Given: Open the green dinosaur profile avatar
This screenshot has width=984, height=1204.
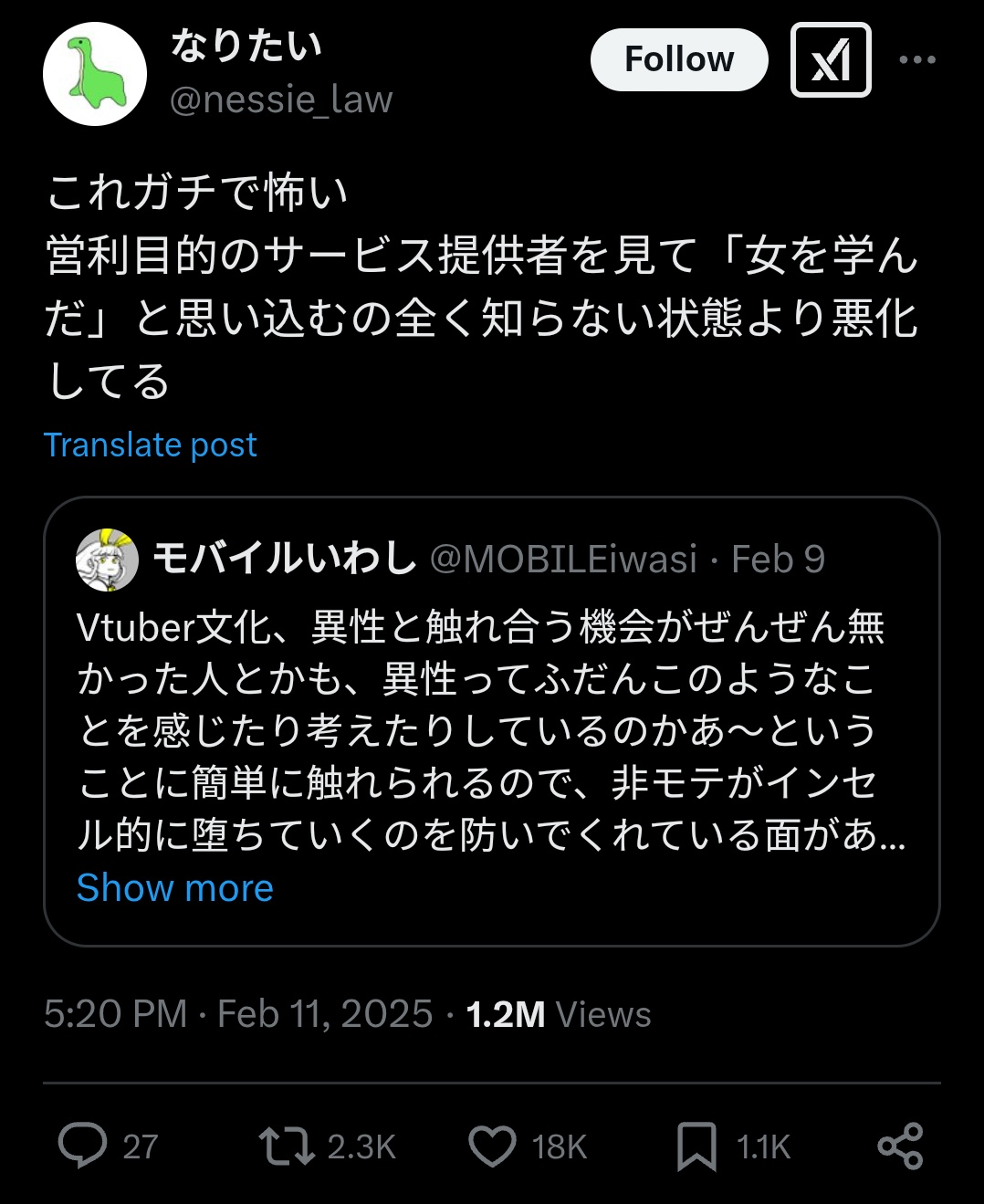Looking at the screenshot, I should point(95,74).
